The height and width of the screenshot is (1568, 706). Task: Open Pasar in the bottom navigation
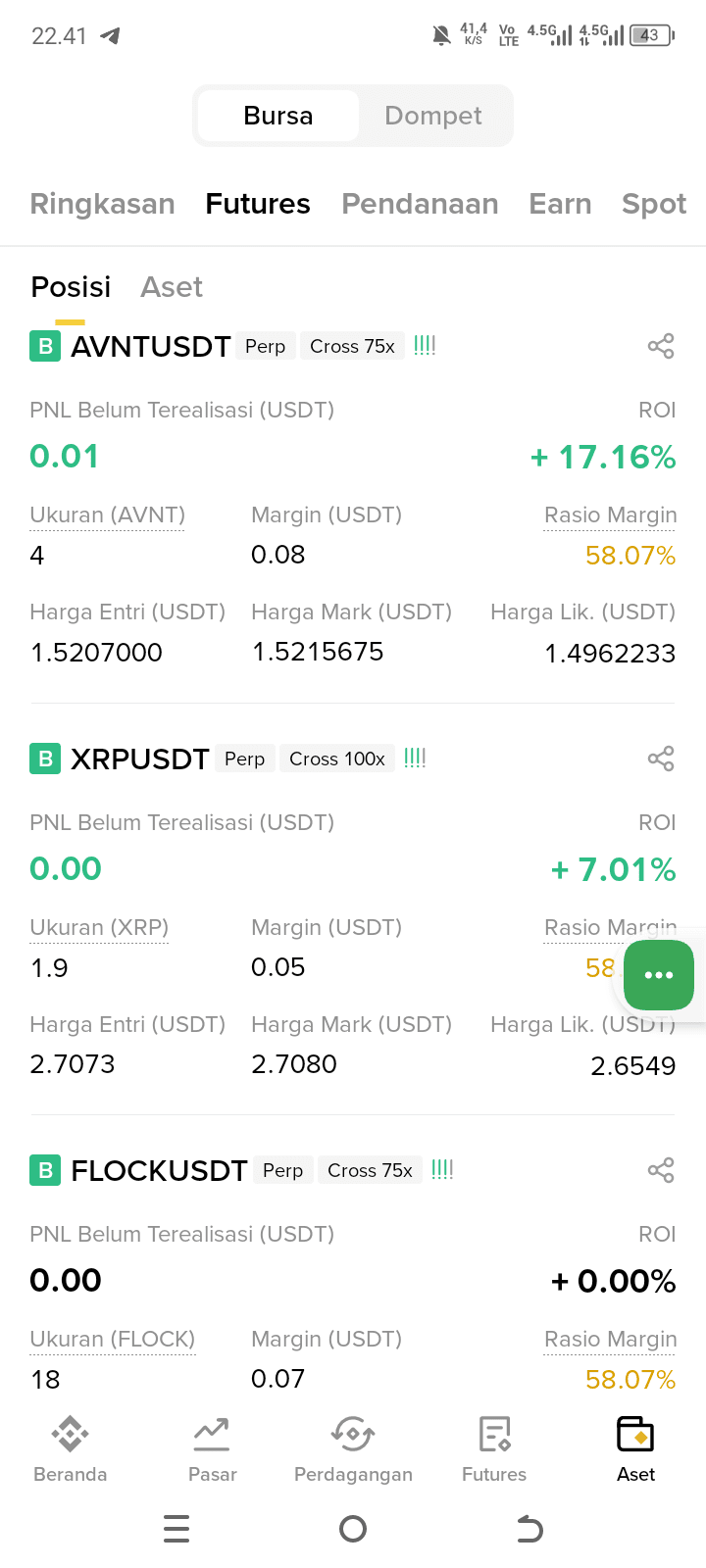(x=212, y=1449)
